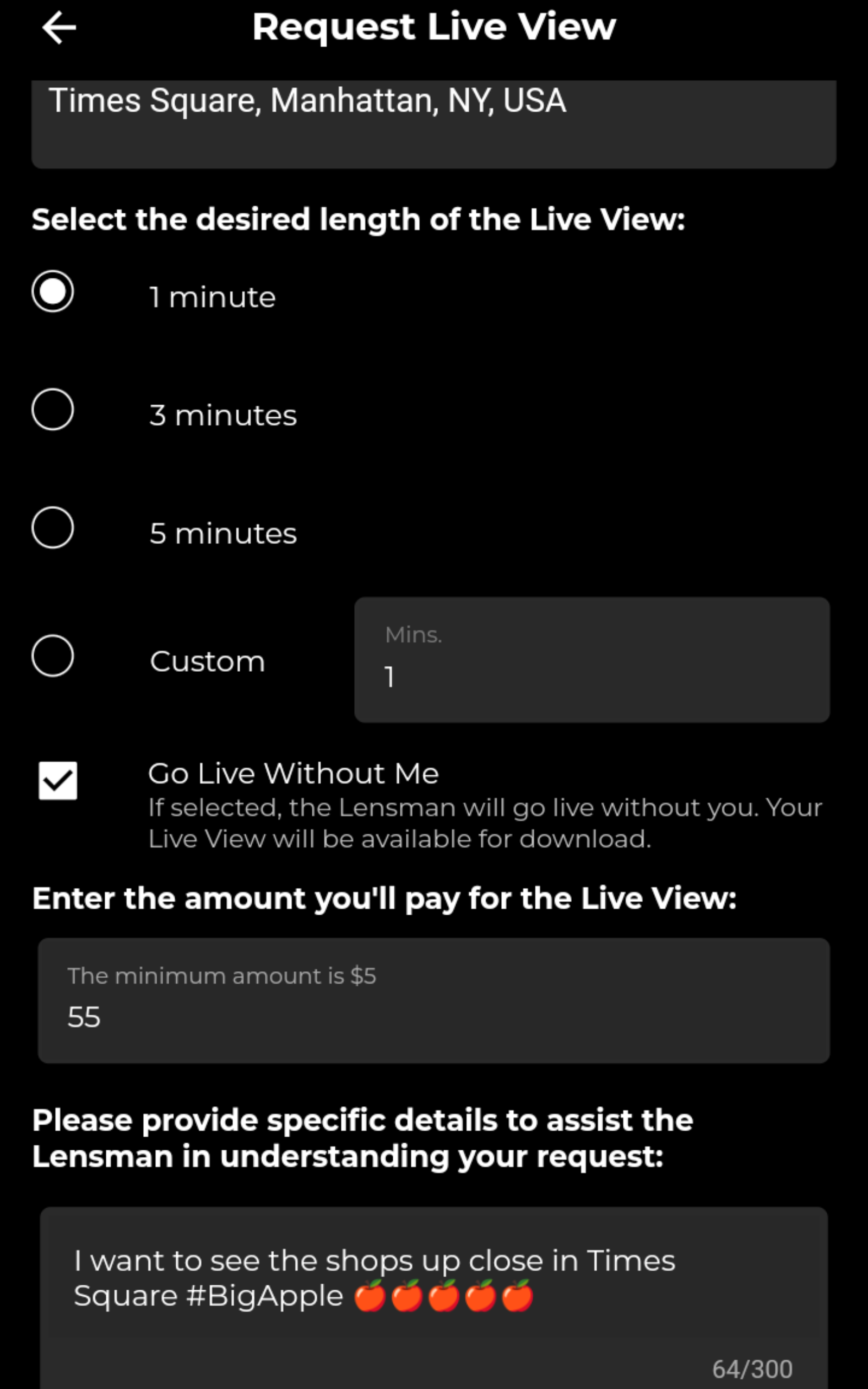868x1389 pixels.
Task: Select the Custom length radio button
Action: click(53, 656)
